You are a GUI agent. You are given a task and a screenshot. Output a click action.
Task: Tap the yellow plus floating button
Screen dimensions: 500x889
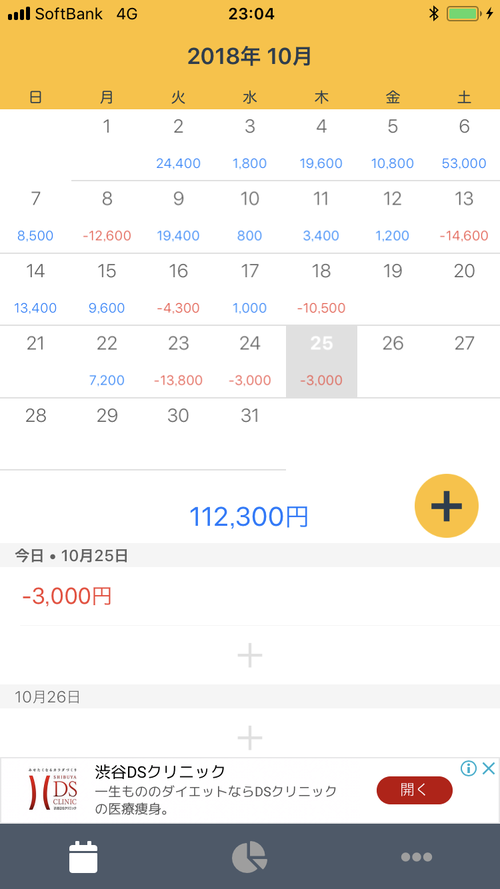(446, 506)
